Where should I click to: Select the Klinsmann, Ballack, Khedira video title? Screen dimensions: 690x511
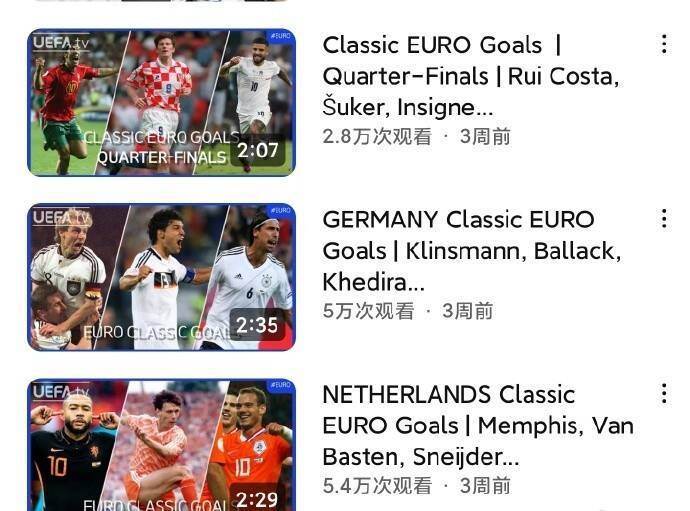tap(470, 250)
